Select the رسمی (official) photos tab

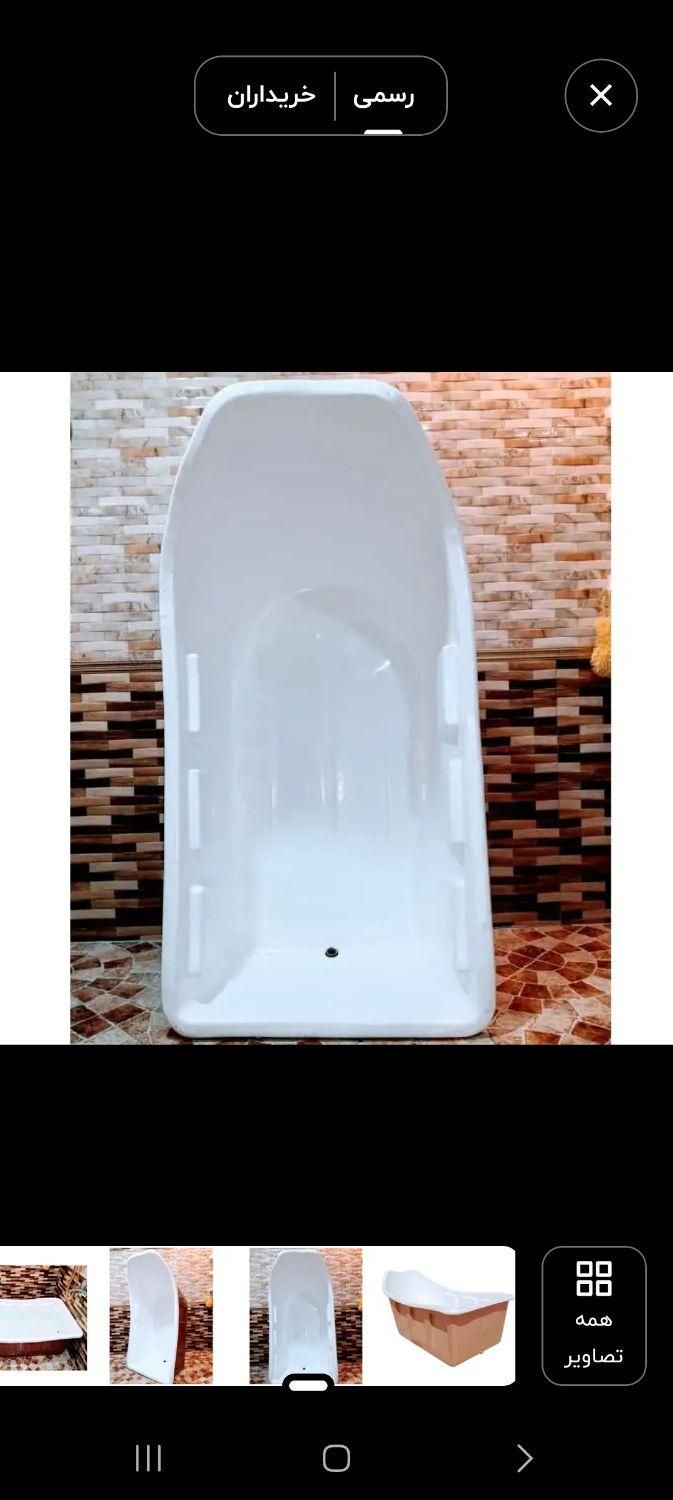pyautogui.click(x=383, y=96)
